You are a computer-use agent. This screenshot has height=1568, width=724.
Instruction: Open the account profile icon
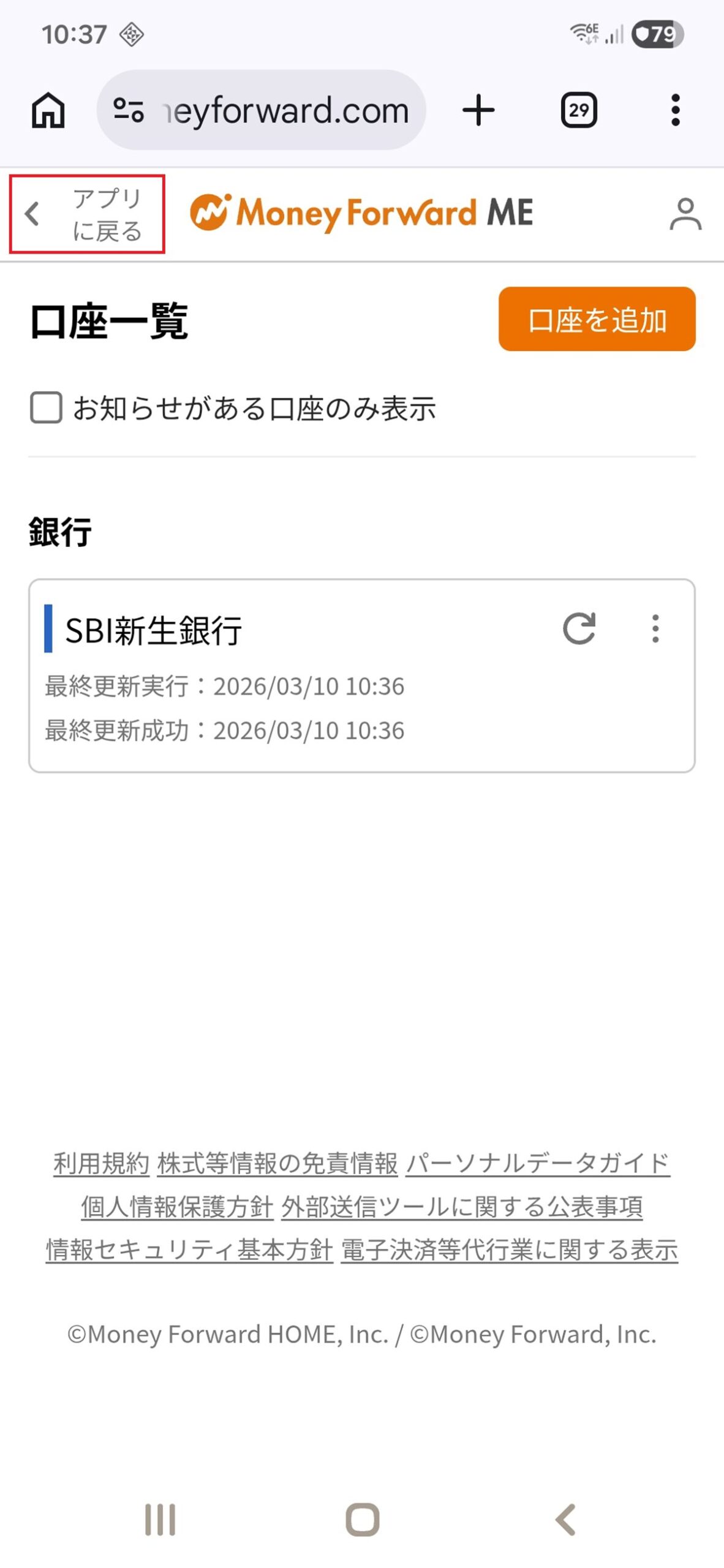point(685,214)
